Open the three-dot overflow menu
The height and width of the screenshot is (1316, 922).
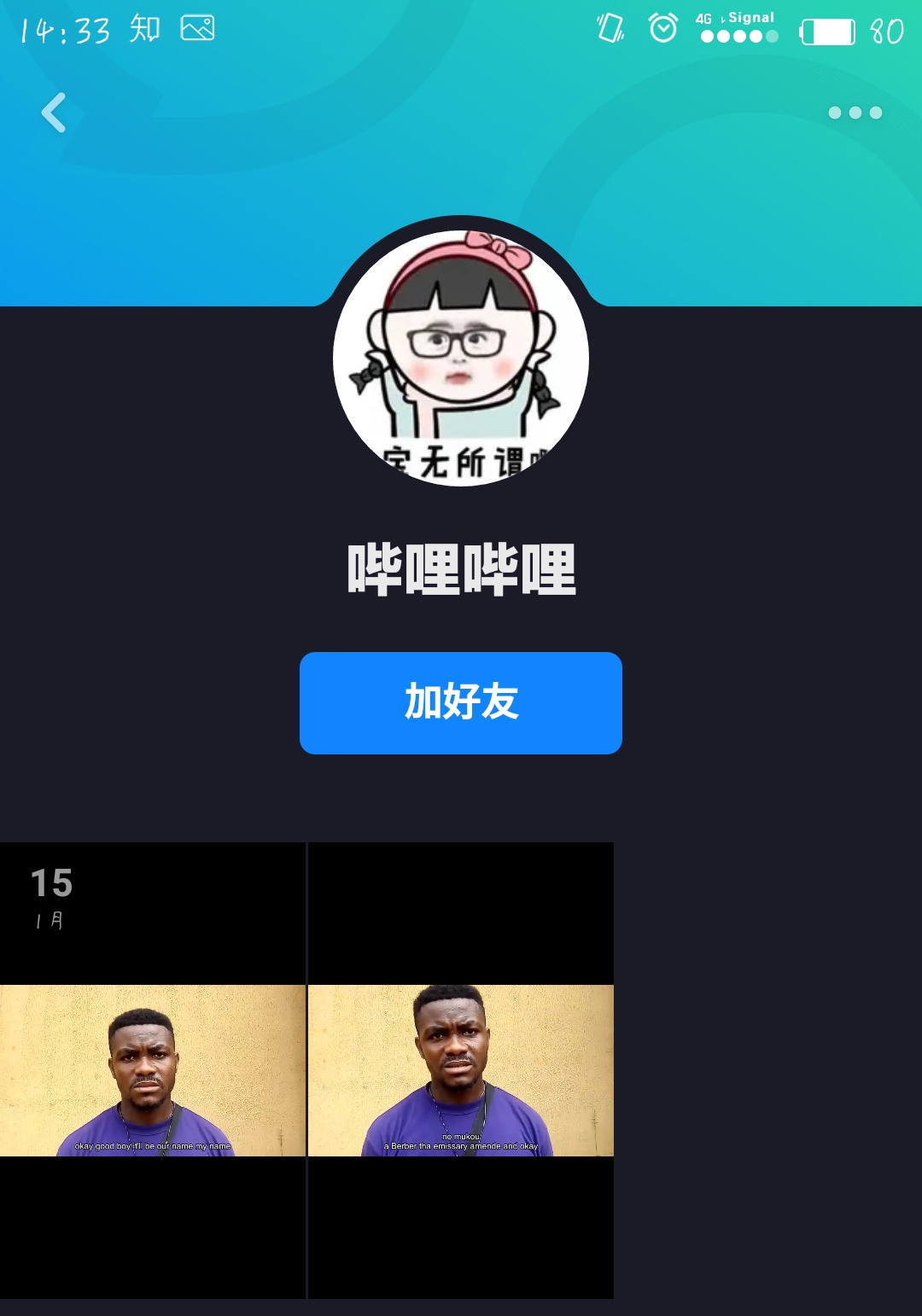(855, 113)
